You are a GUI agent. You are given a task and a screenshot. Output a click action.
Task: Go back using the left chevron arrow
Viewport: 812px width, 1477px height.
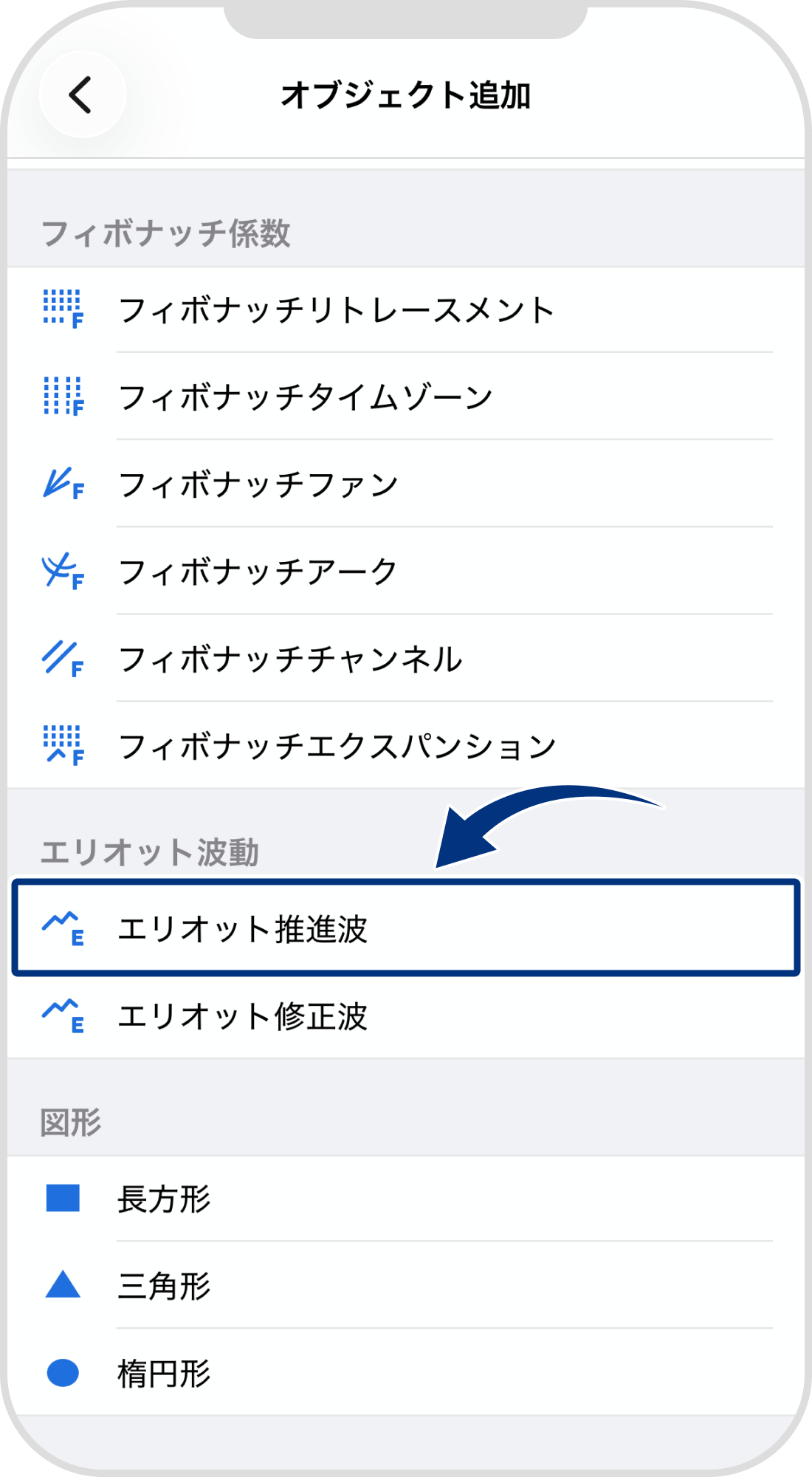coord(81,95)
